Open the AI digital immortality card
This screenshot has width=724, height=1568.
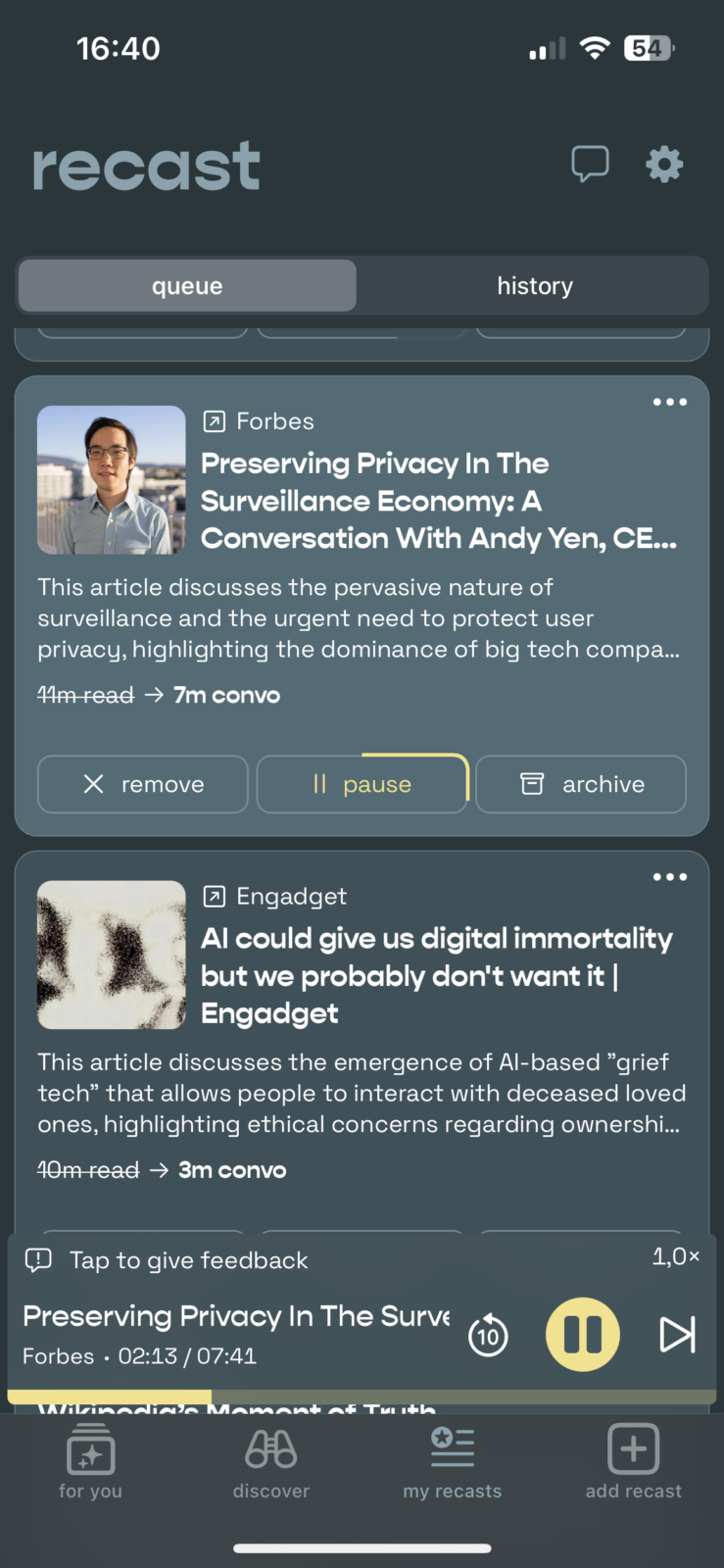pos(436,976)
